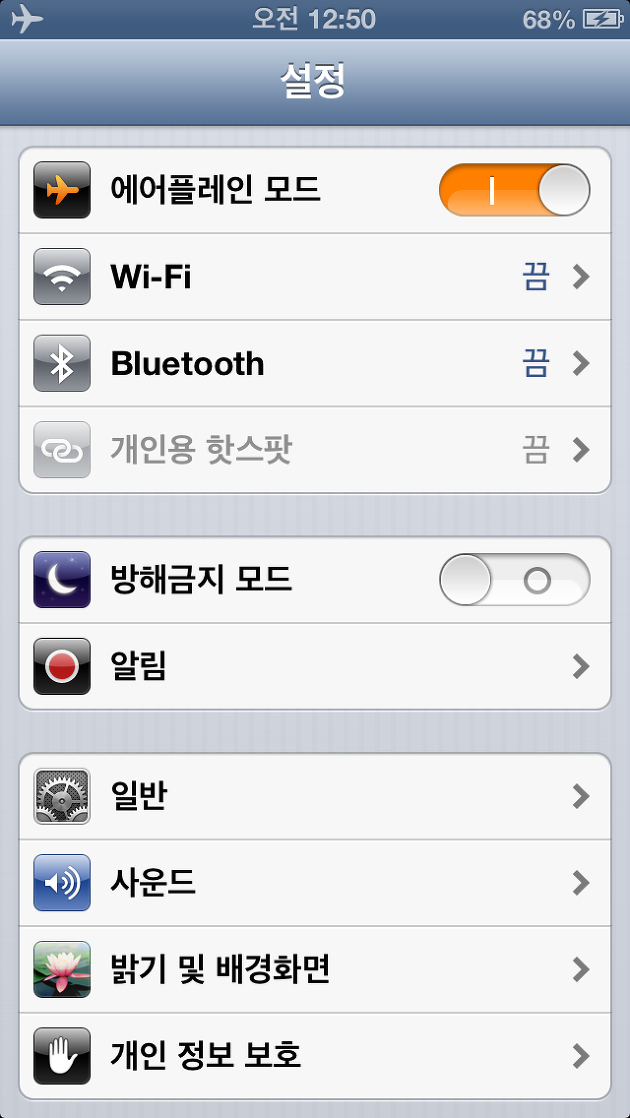Open 개인 정보 보호 settings
Viewport: 630px width, 1118px height.
(314, 1056)
